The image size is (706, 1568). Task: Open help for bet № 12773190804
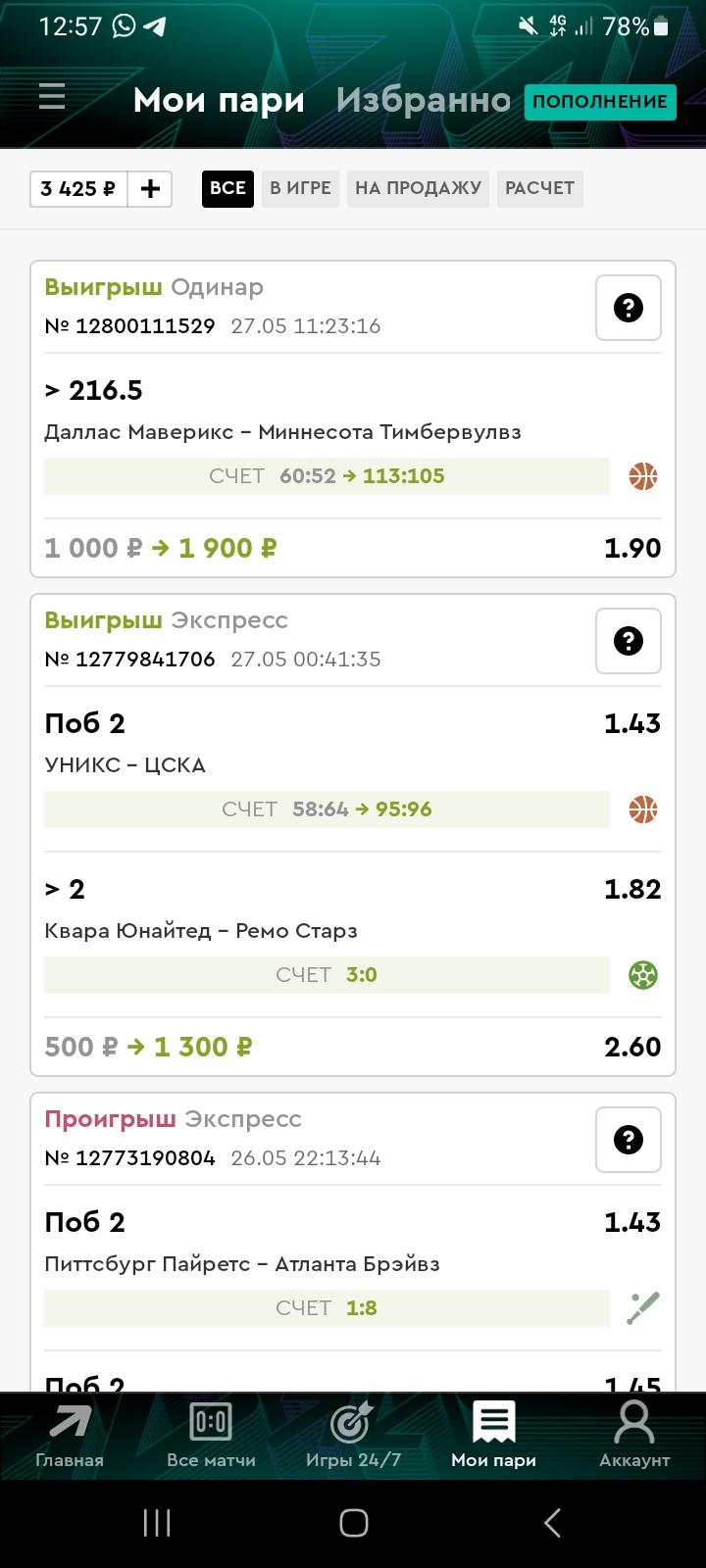pos(629,1140)
